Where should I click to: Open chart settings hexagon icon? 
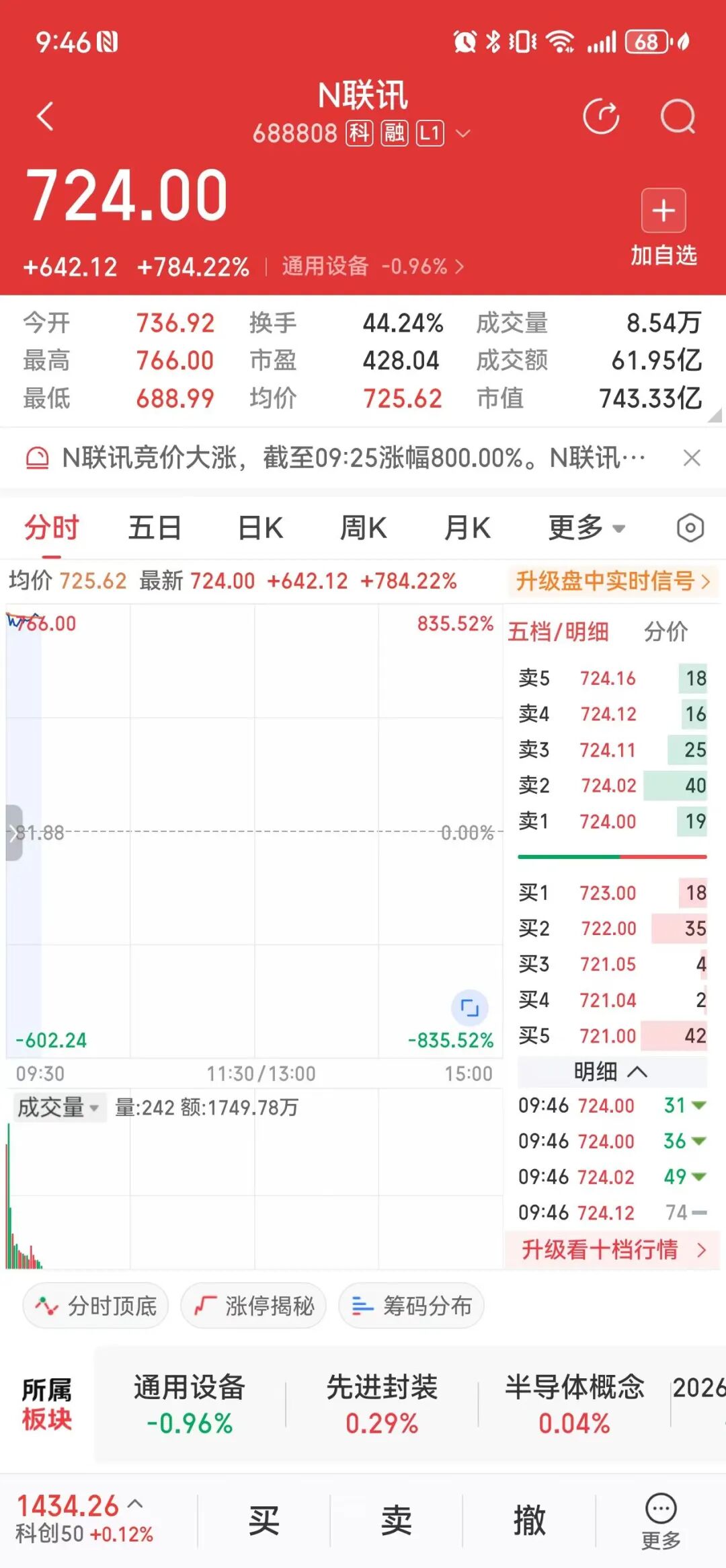690,528
